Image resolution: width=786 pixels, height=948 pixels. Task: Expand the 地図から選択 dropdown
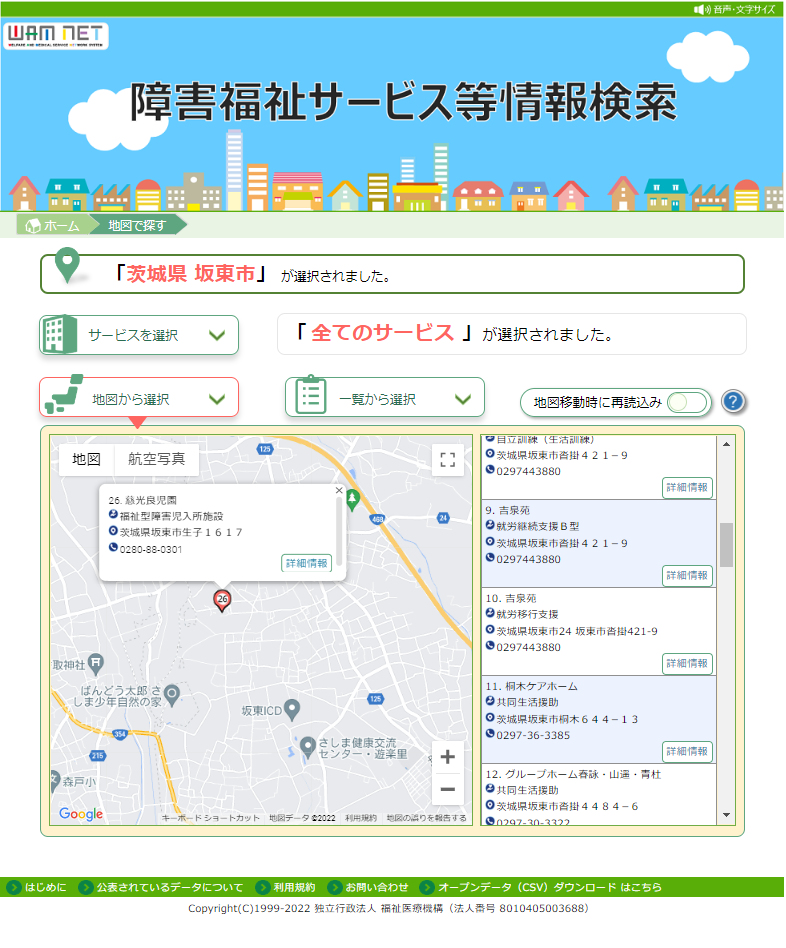coord(139,398)
